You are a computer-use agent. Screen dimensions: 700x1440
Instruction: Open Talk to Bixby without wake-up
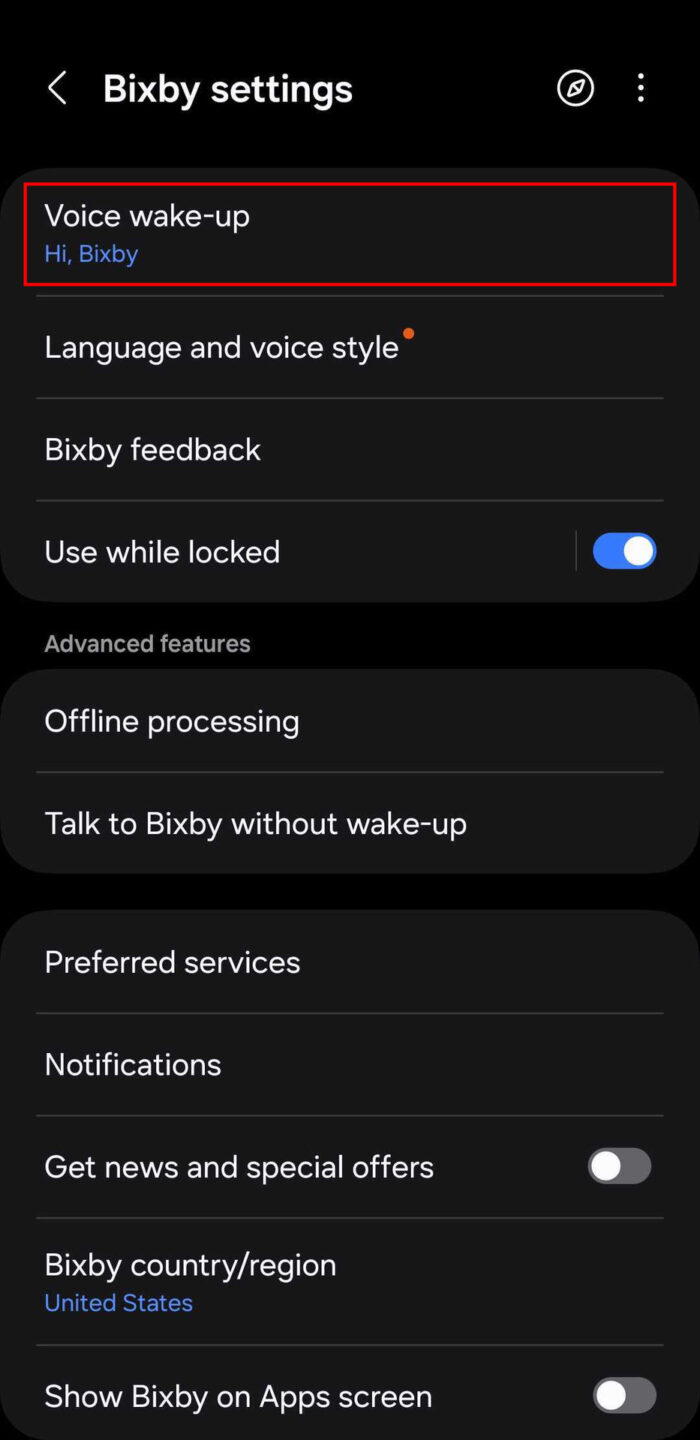[x=350, y=824]
